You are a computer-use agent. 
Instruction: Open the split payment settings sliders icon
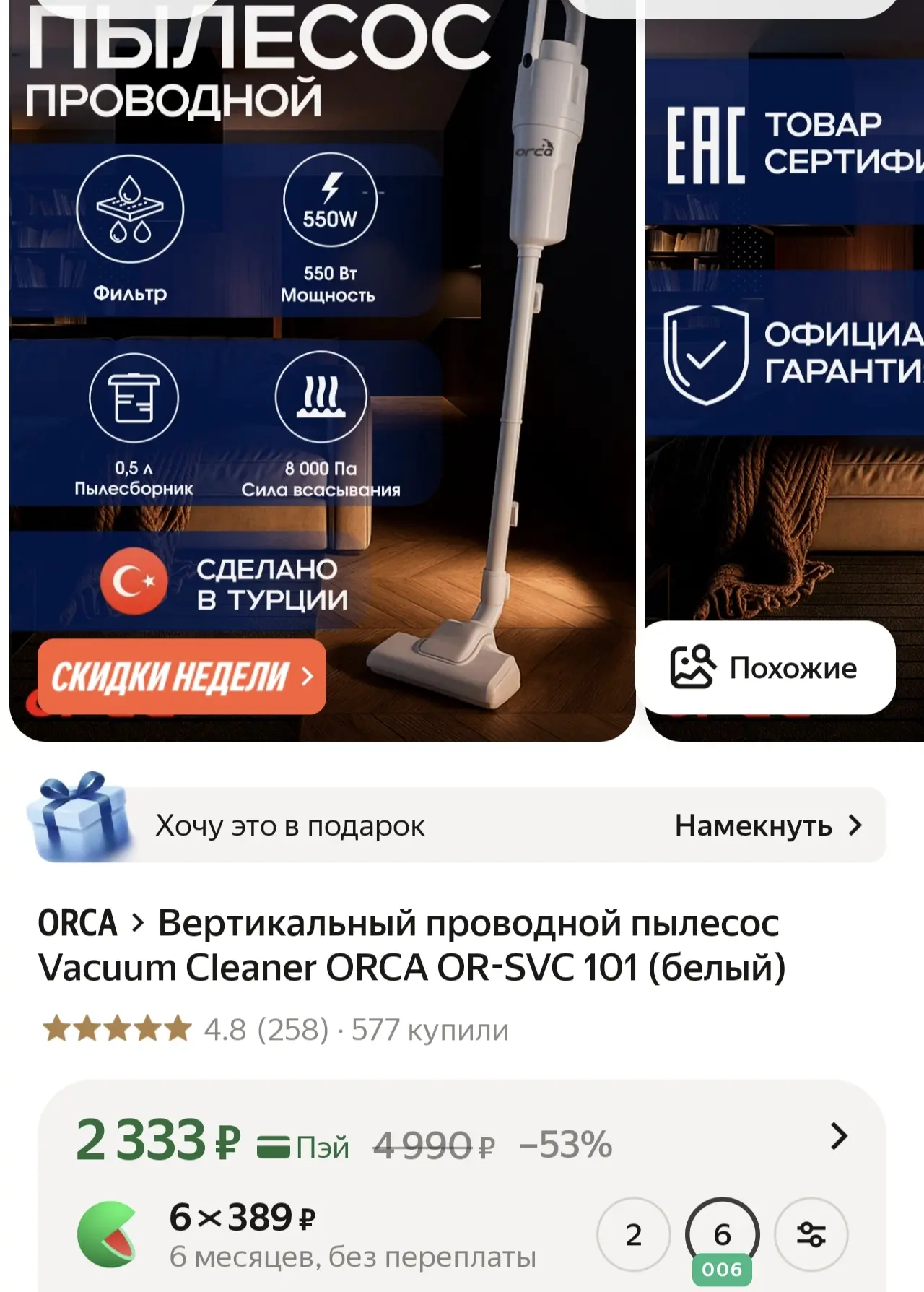(x=811, y=1234)
